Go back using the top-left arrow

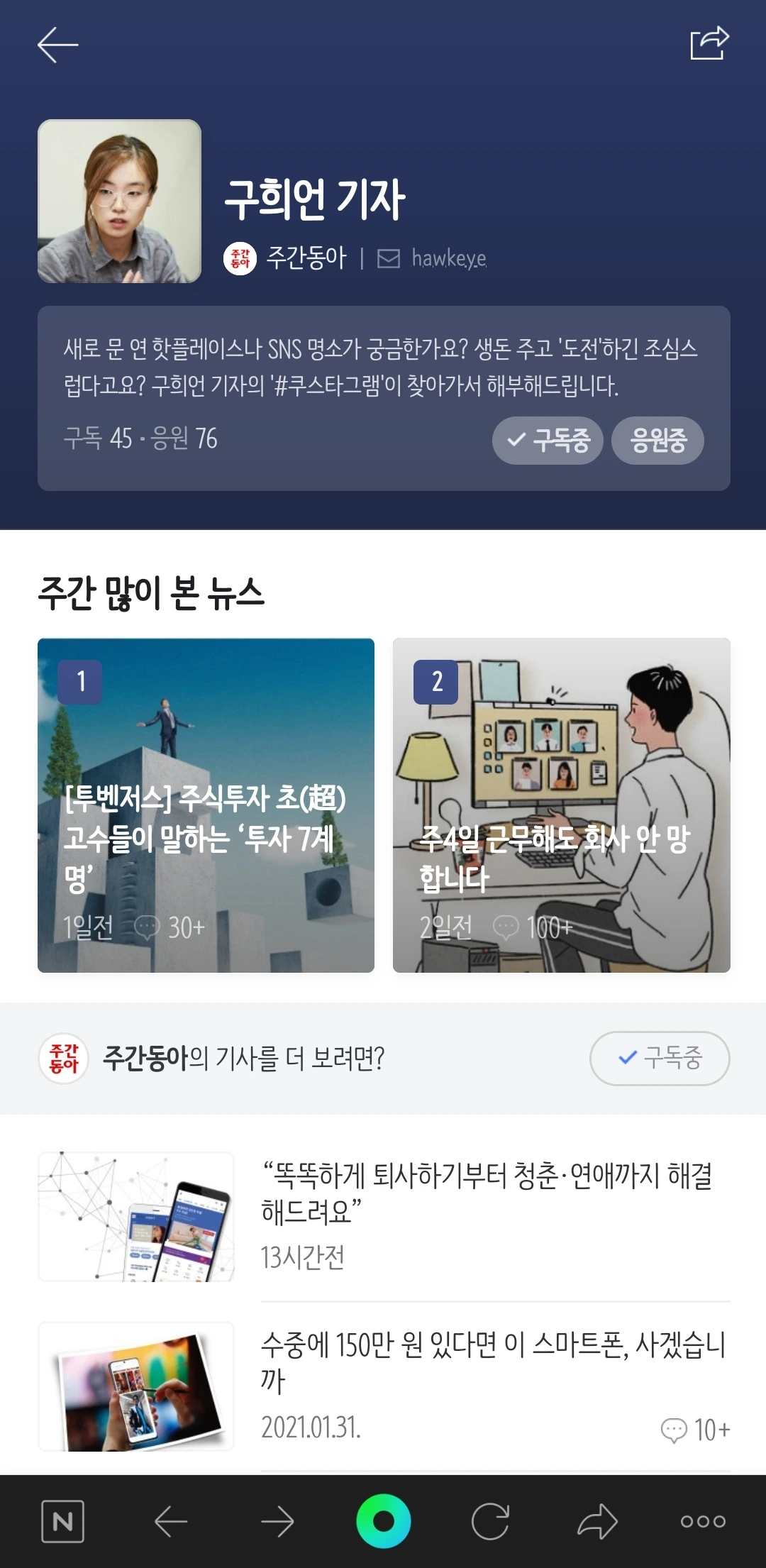(x=58, y=45)
